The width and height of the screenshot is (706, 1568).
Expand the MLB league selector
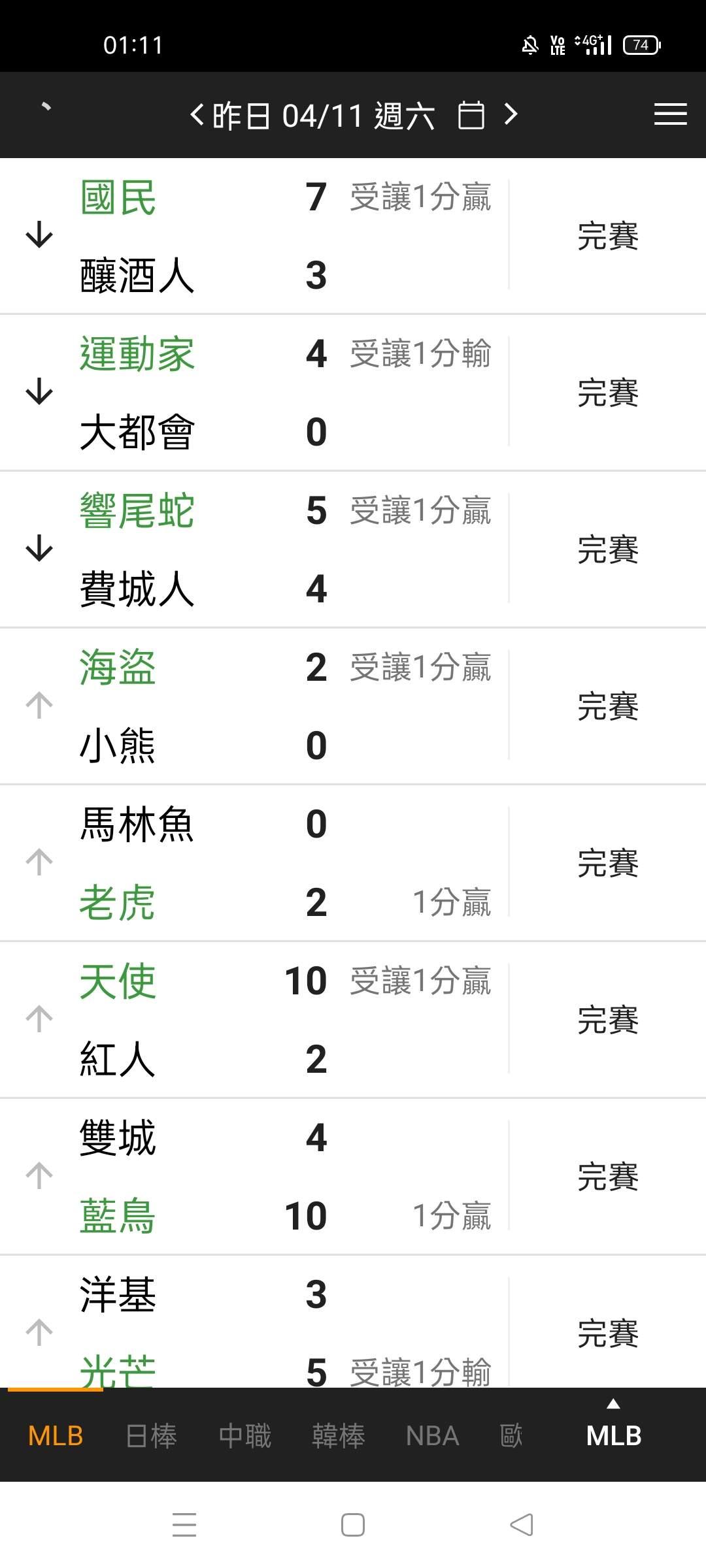point(613,1428)
